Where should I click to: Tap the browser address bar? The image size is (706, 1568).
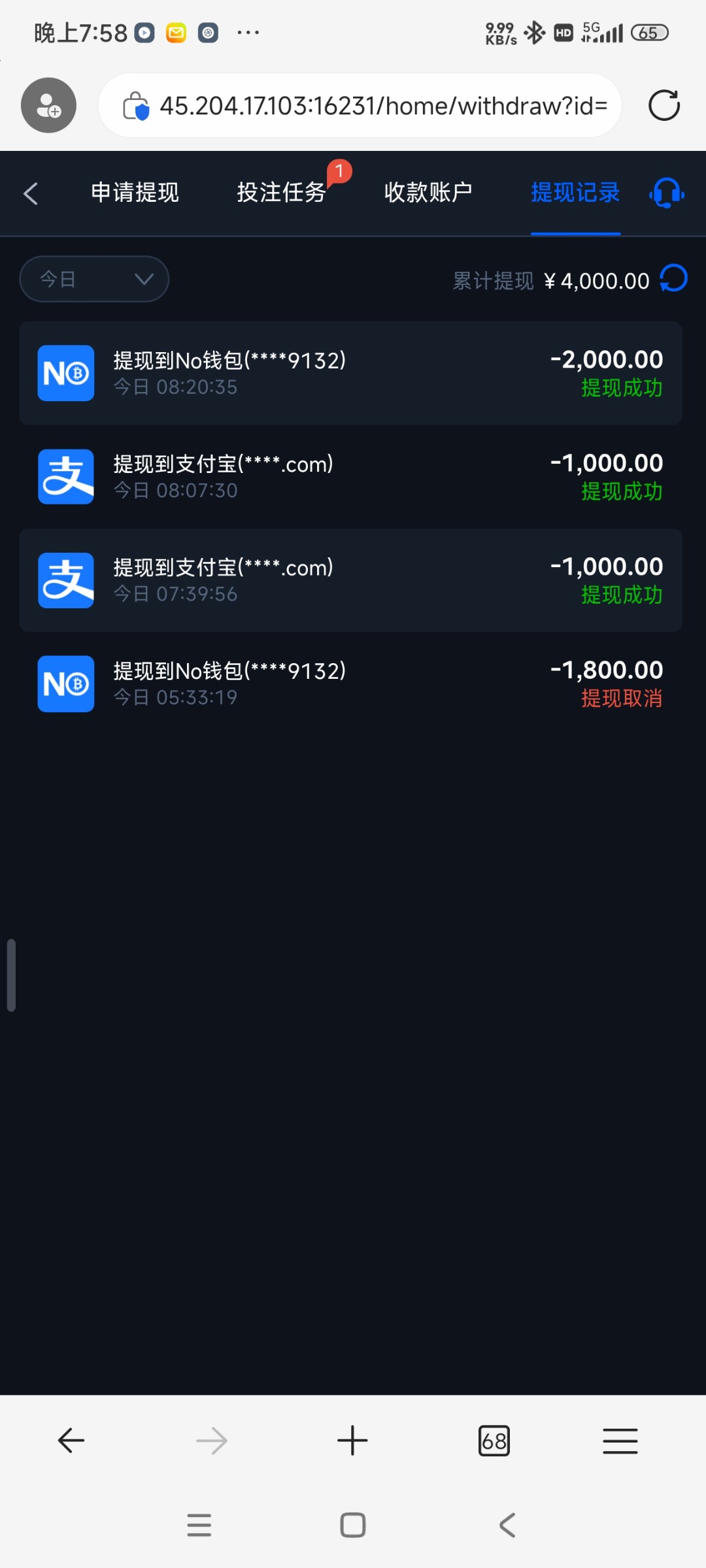[360, 105]
